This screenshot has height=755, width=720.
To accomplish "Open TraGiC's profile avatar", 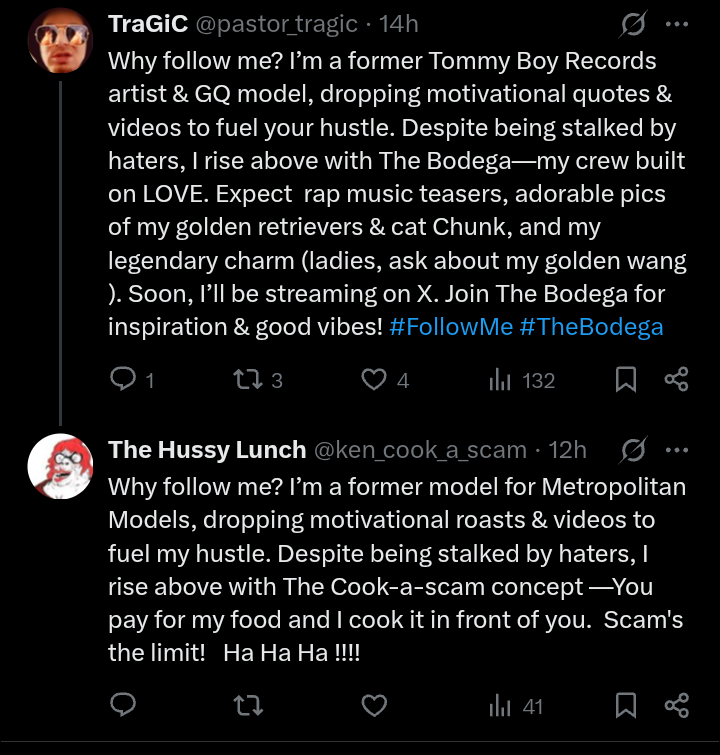I will point(61,40).
